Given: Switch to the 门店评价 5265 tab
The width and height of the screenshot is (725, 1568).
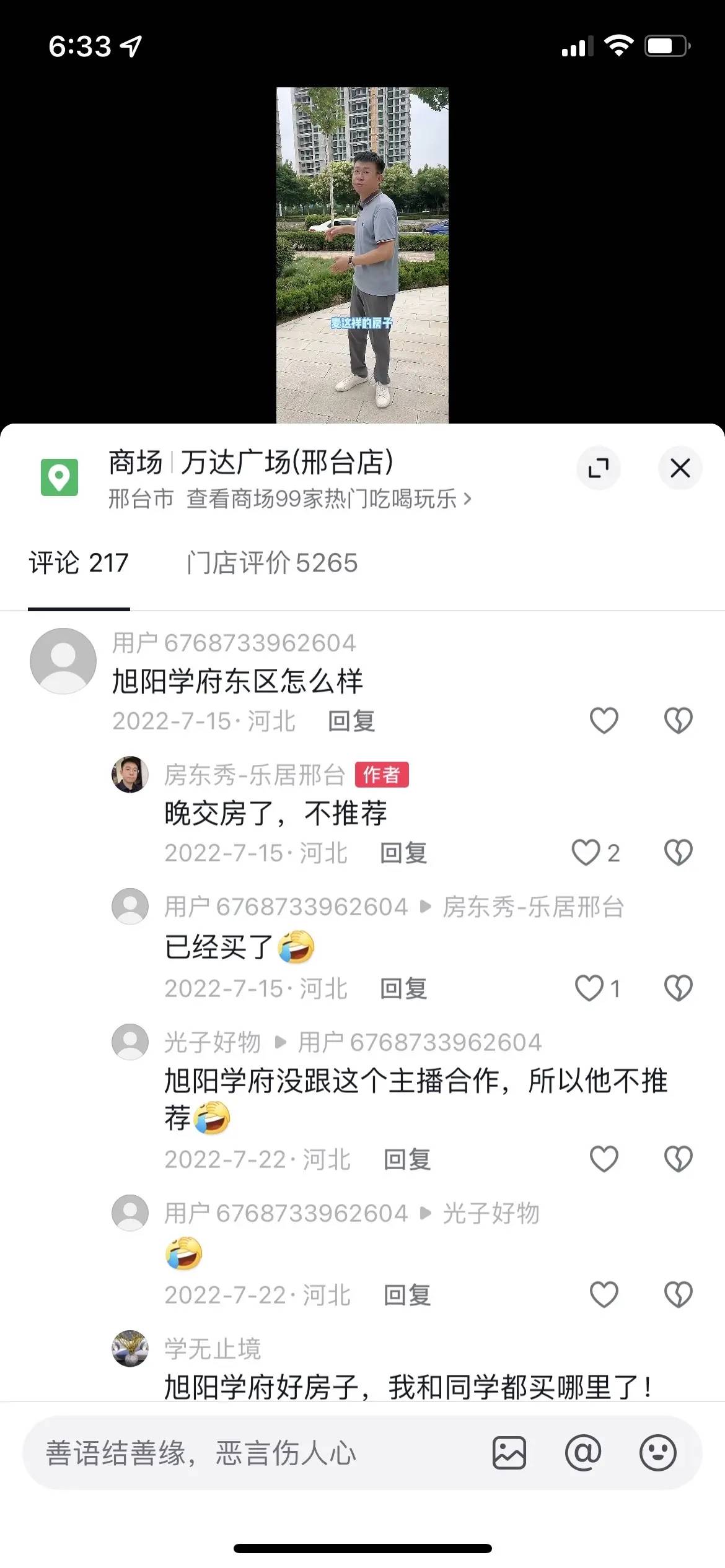Looking at the screenshot, I should click(271, 564).
